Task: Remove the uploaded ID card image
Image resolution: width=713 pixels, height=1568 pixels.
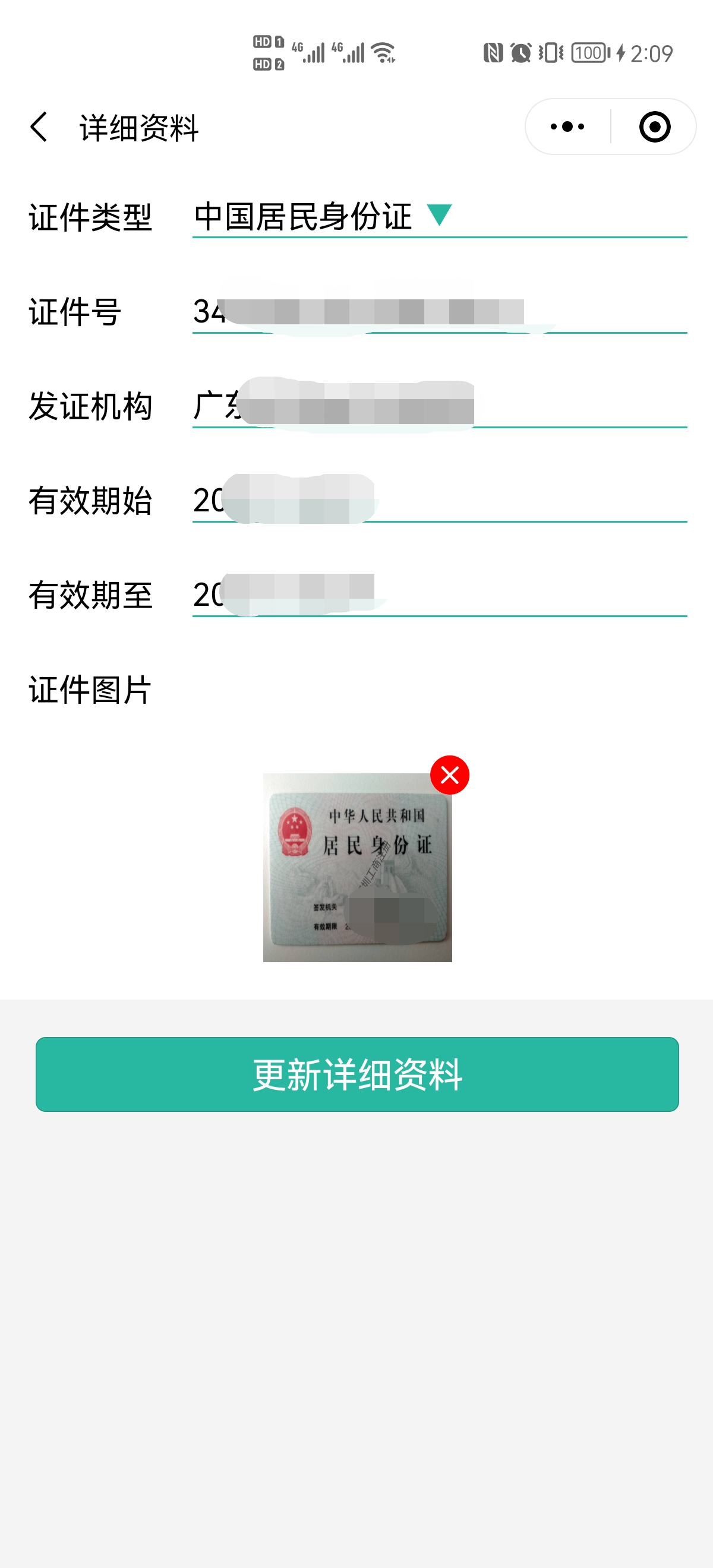Action: (x=449, y=775)
